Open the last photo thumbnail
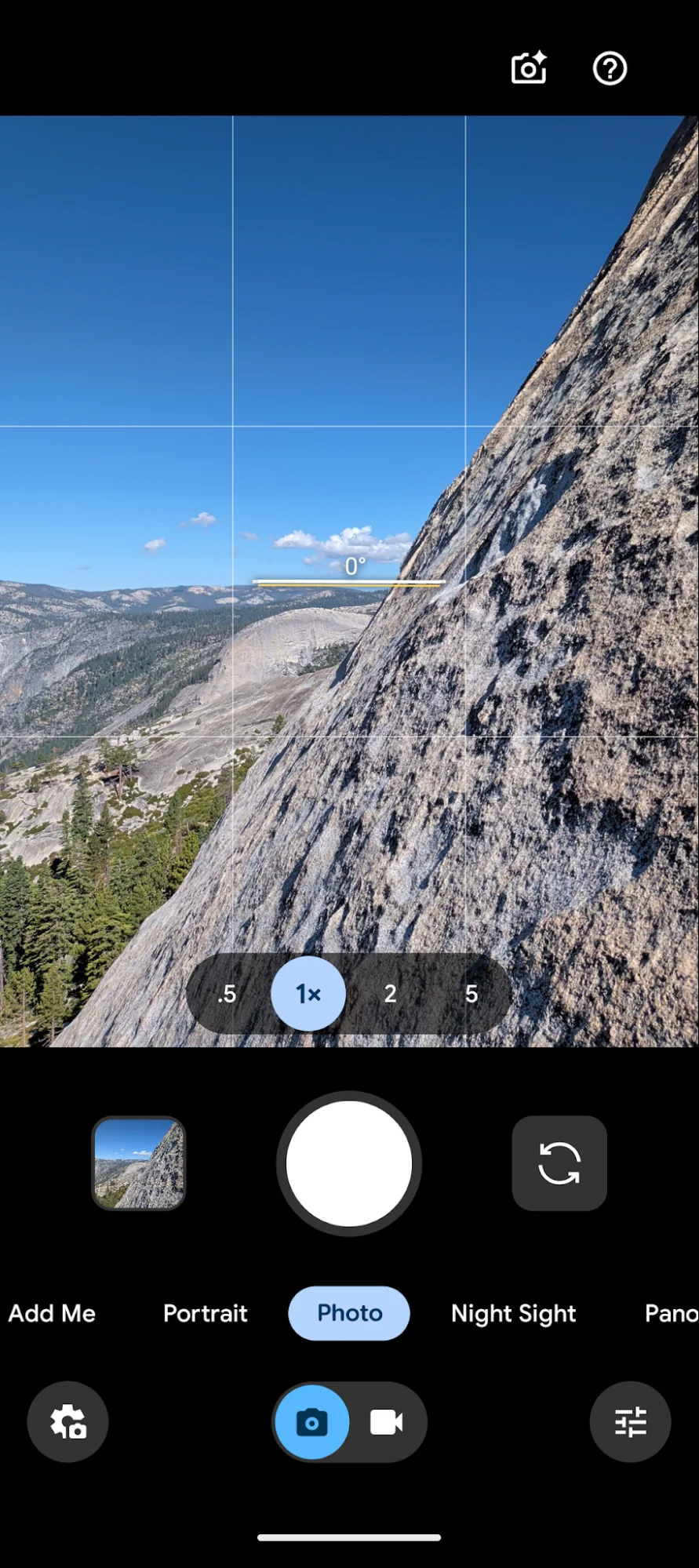Screen dimensions: 699x1568 click(139, 1163)
